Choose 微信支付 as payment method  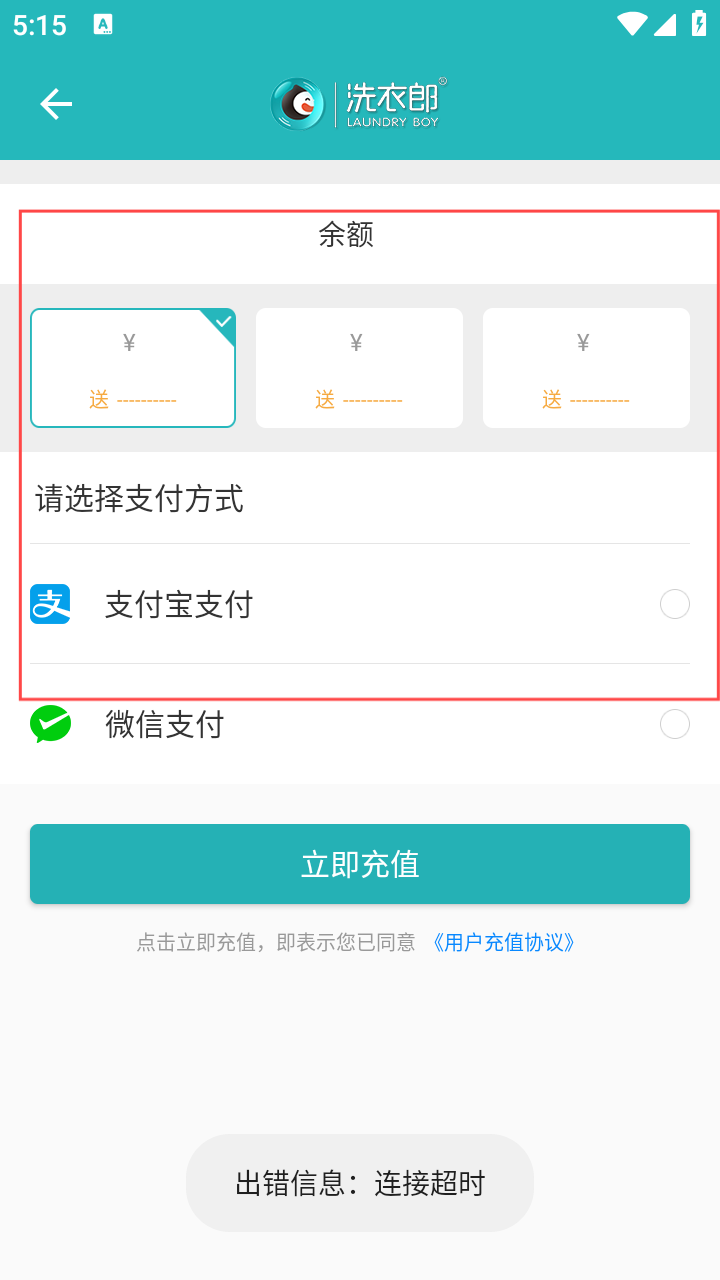[674, 724]
